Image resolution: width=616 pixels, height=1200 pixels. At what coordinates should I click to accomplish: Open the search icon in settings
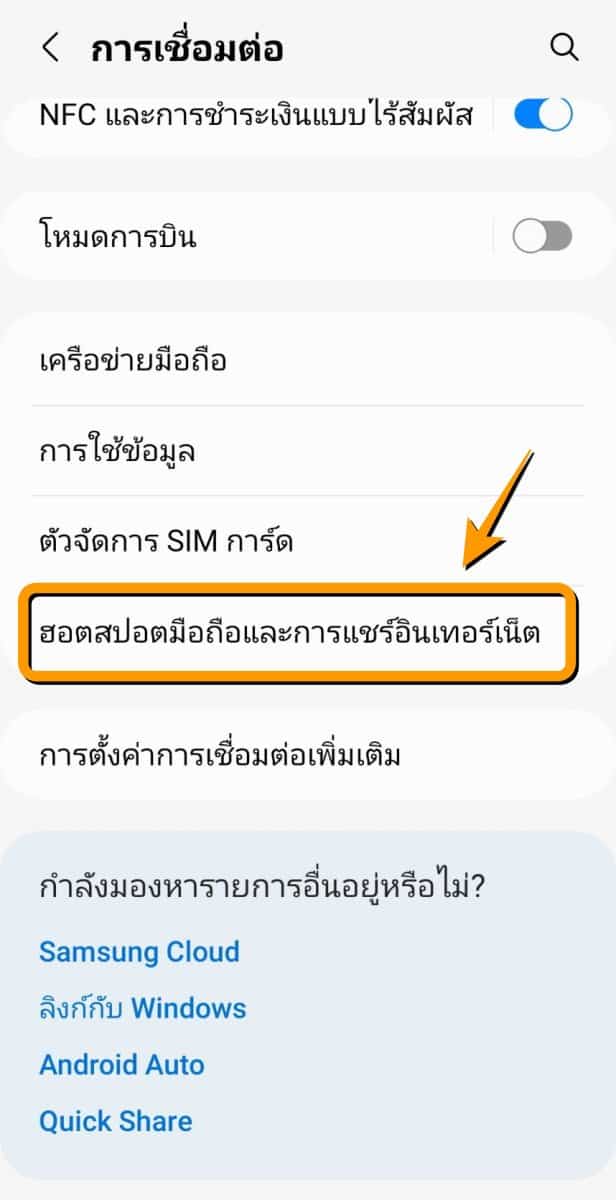point(564,47)
